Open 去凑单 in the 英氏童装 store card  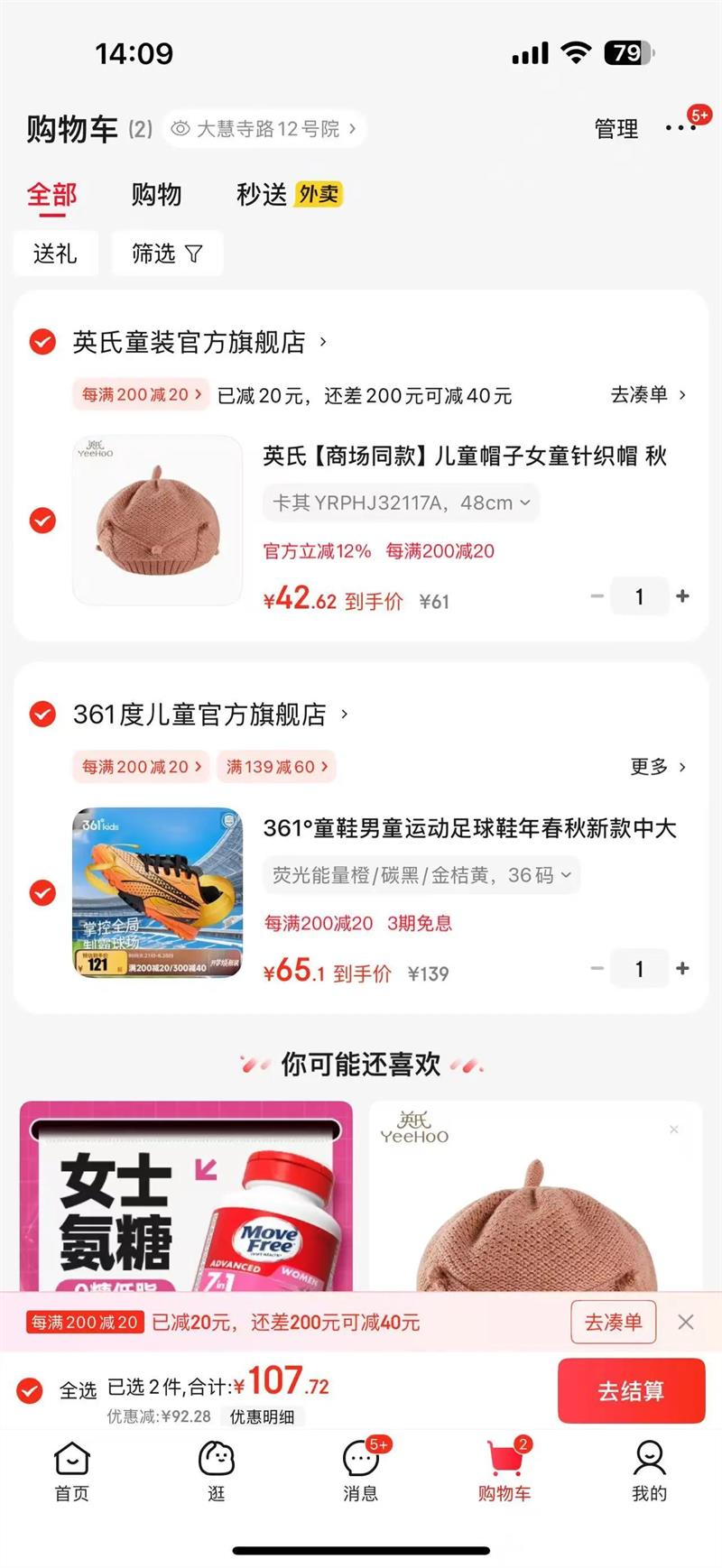(647, 394)
